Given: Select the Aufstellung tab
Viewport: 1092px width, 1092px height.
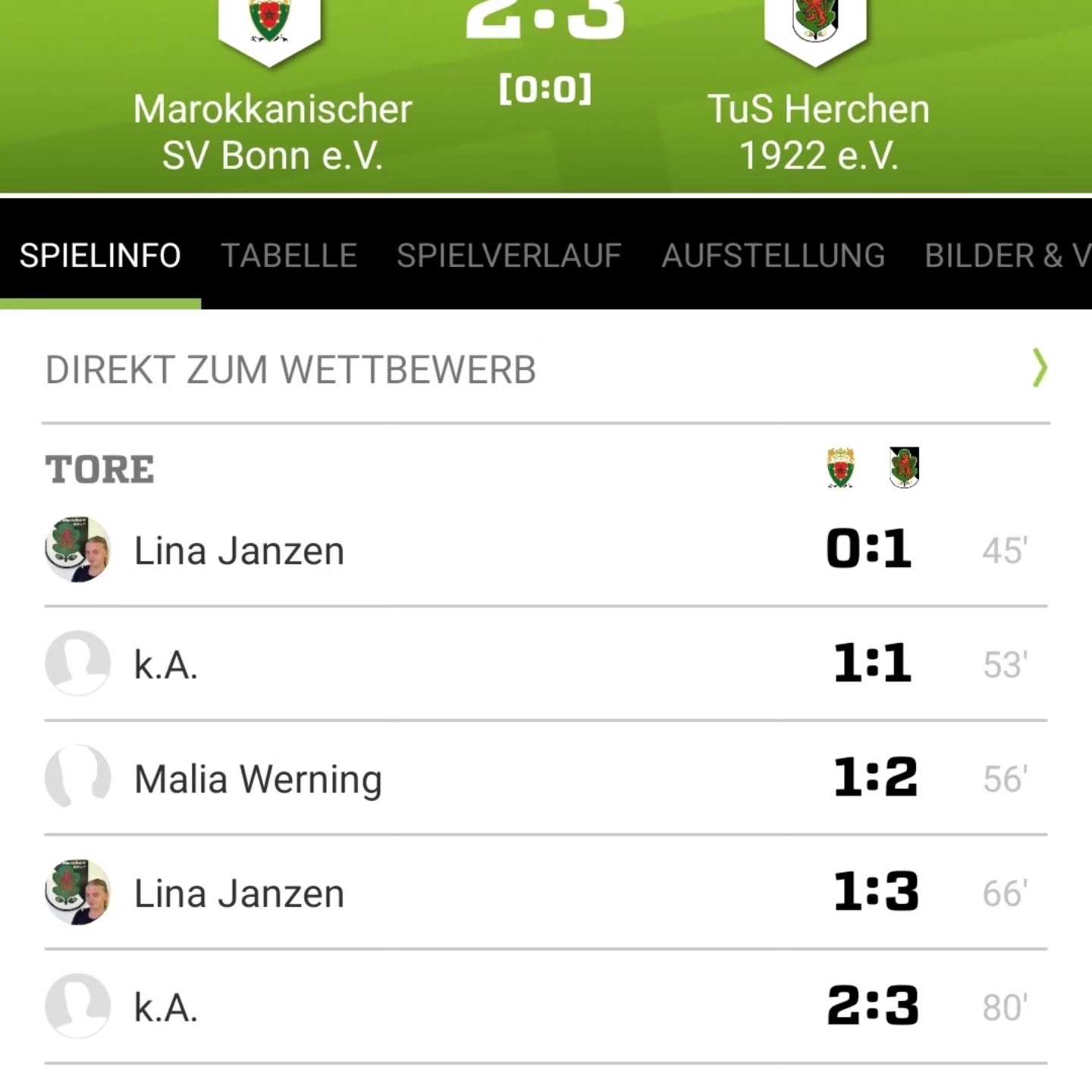Looking at the screenshot, I should pos(773,256).
